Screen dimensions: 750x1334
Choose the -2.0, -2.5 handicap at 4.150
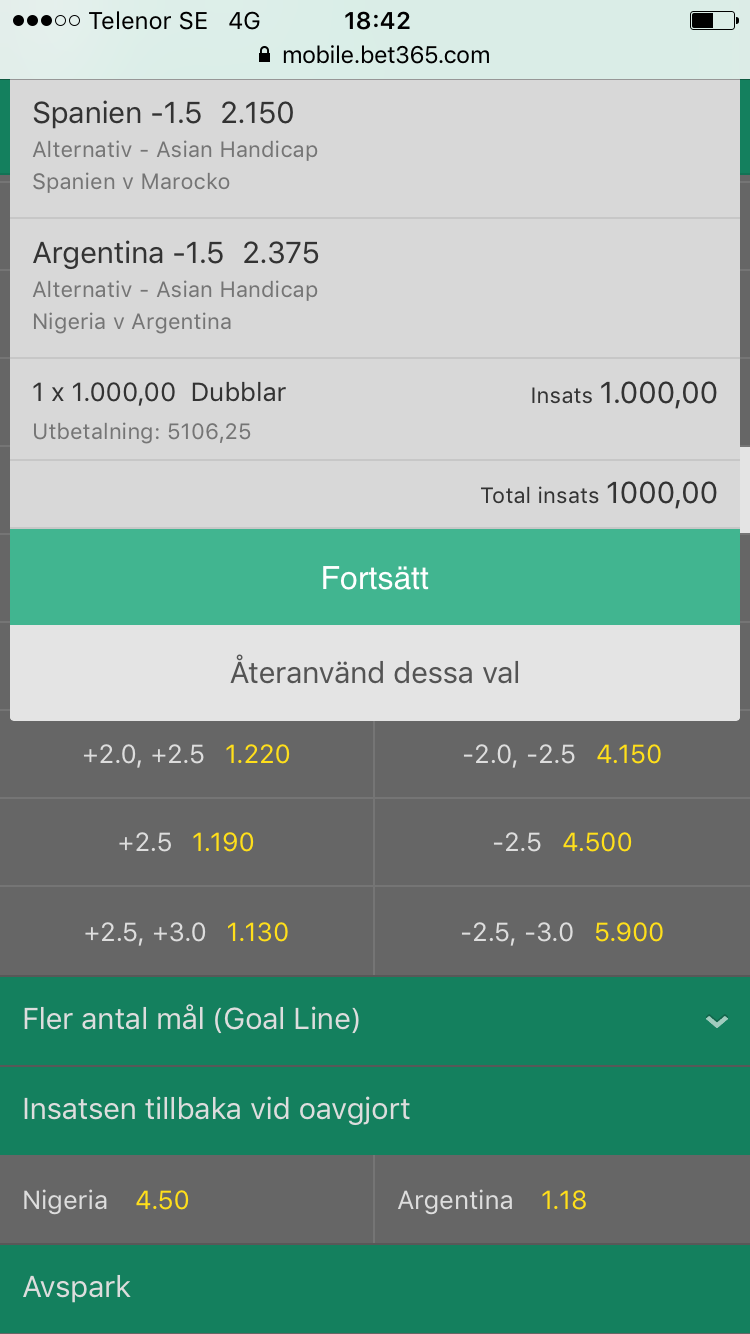(x=562, y=754)
